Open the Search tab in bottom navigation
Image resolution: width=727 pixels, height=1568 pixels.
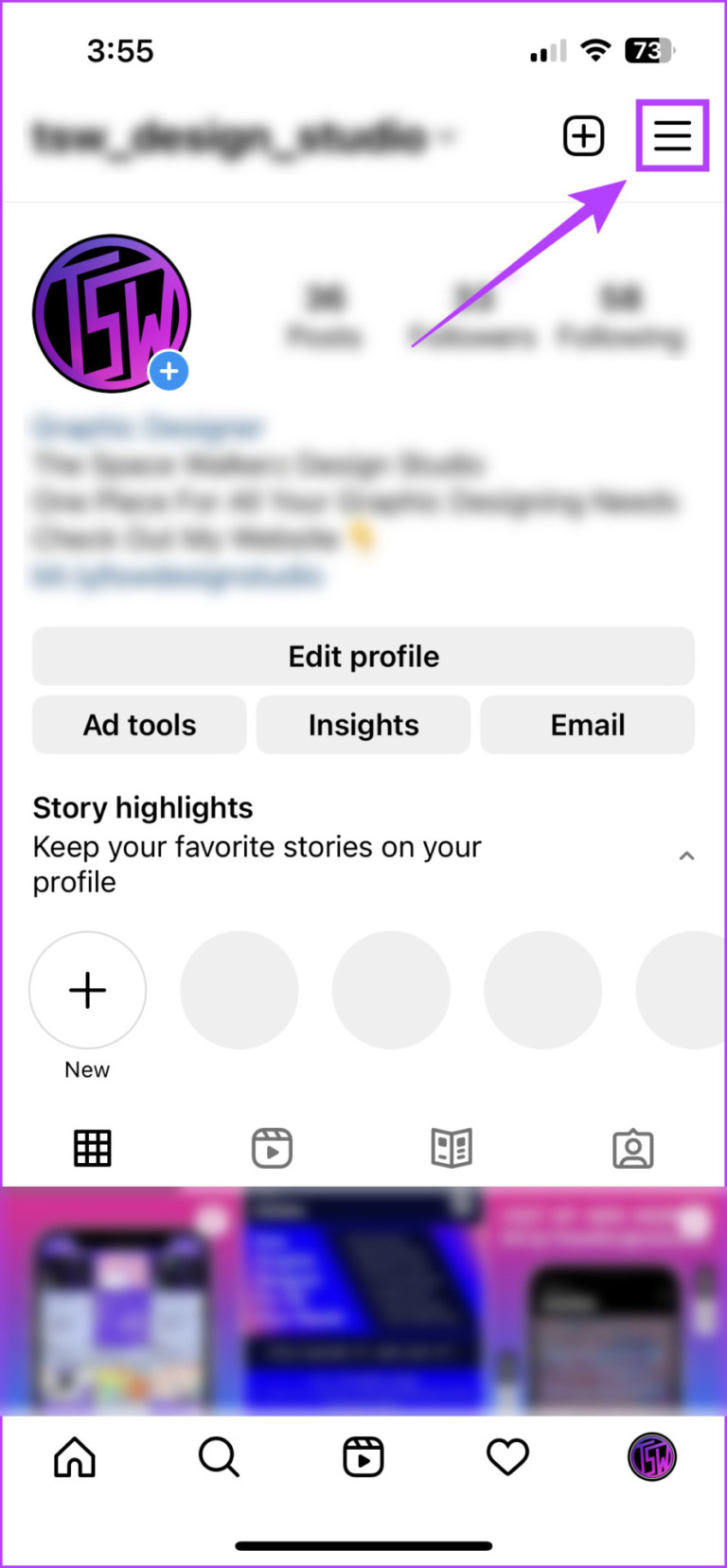[219, 1457]
